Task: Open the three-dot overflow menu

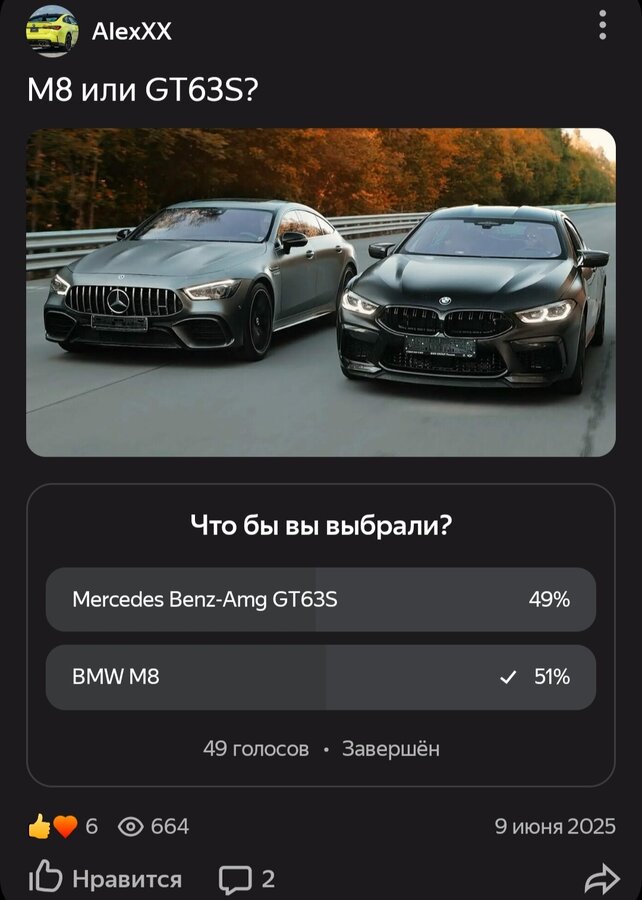Action: point(602,26)
